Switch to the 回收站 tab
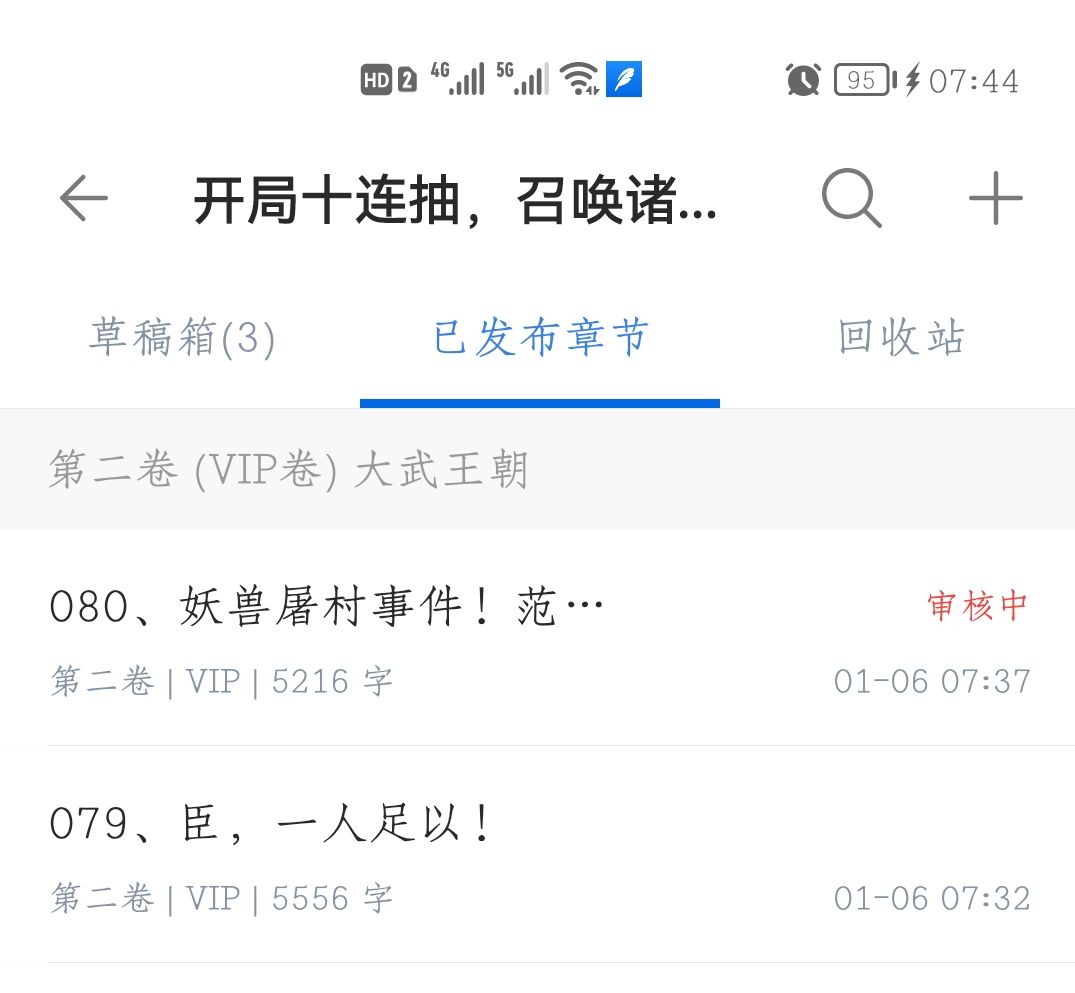Image resolution: width=1075 pixels, height=993 pixels. [x=901, y=339]
